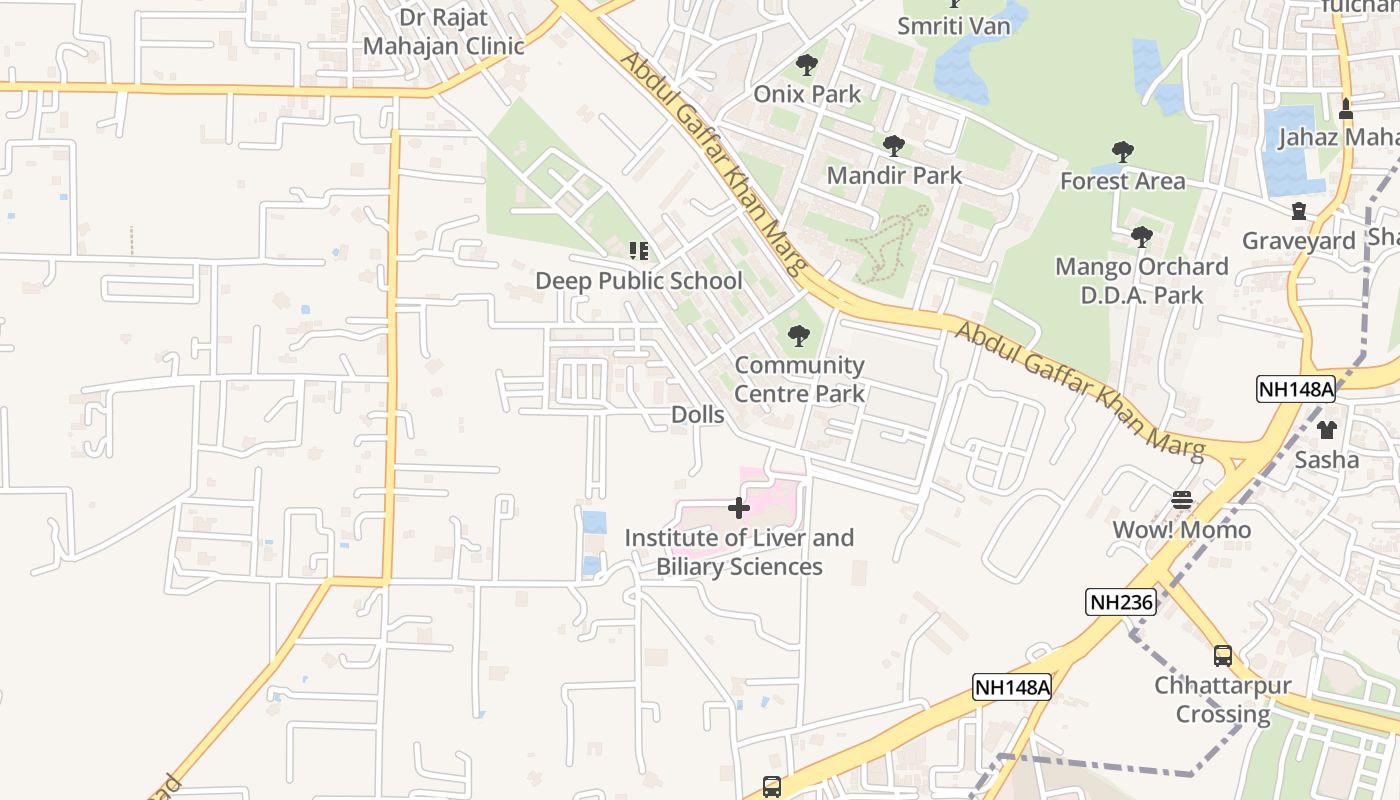Open the Graveyard place marker
Viewport: 1400px width, 800px height.
pyautogui.click(x=1298, y=211)
